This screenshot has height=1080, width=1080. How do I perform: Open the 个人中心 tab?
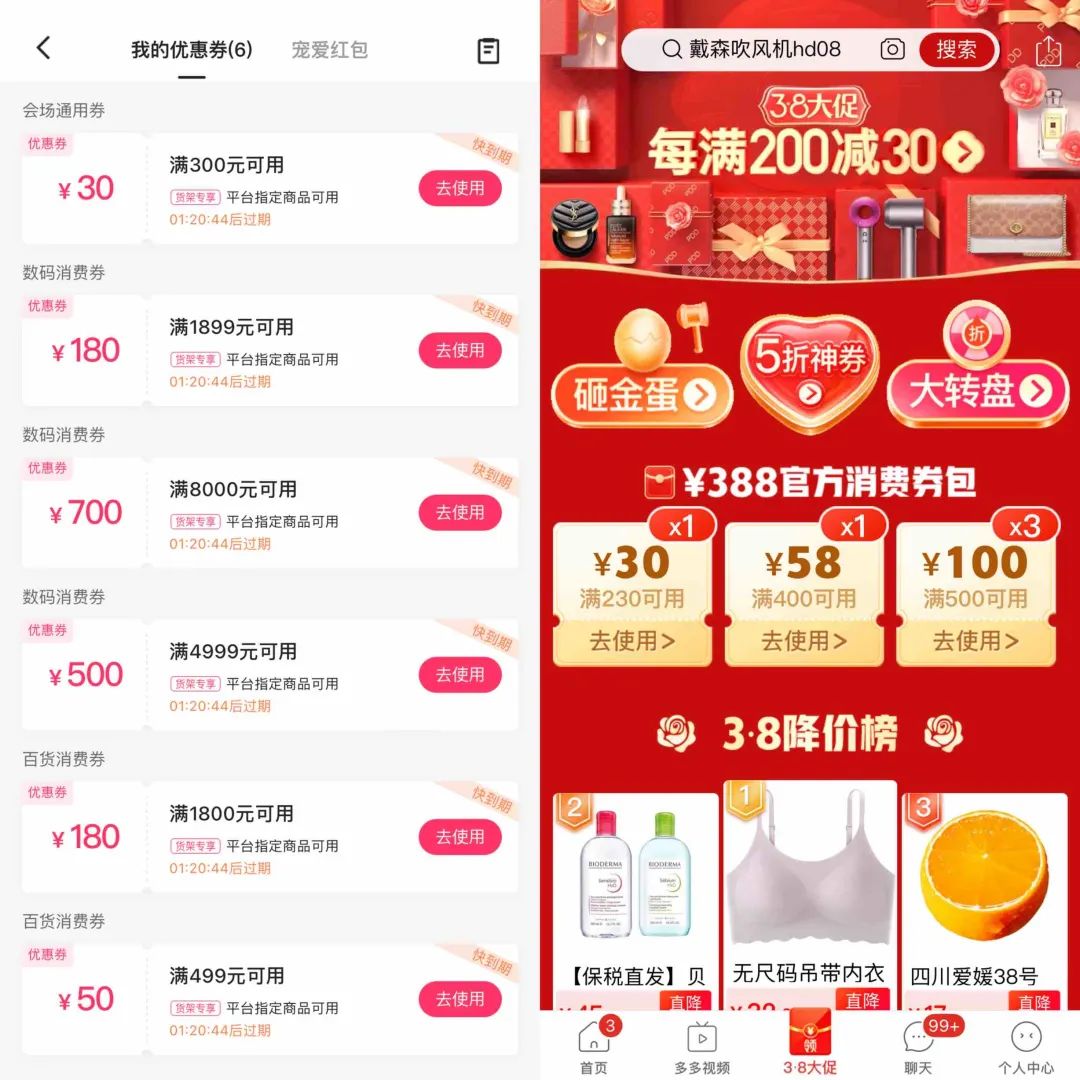coord(1025,1047)
